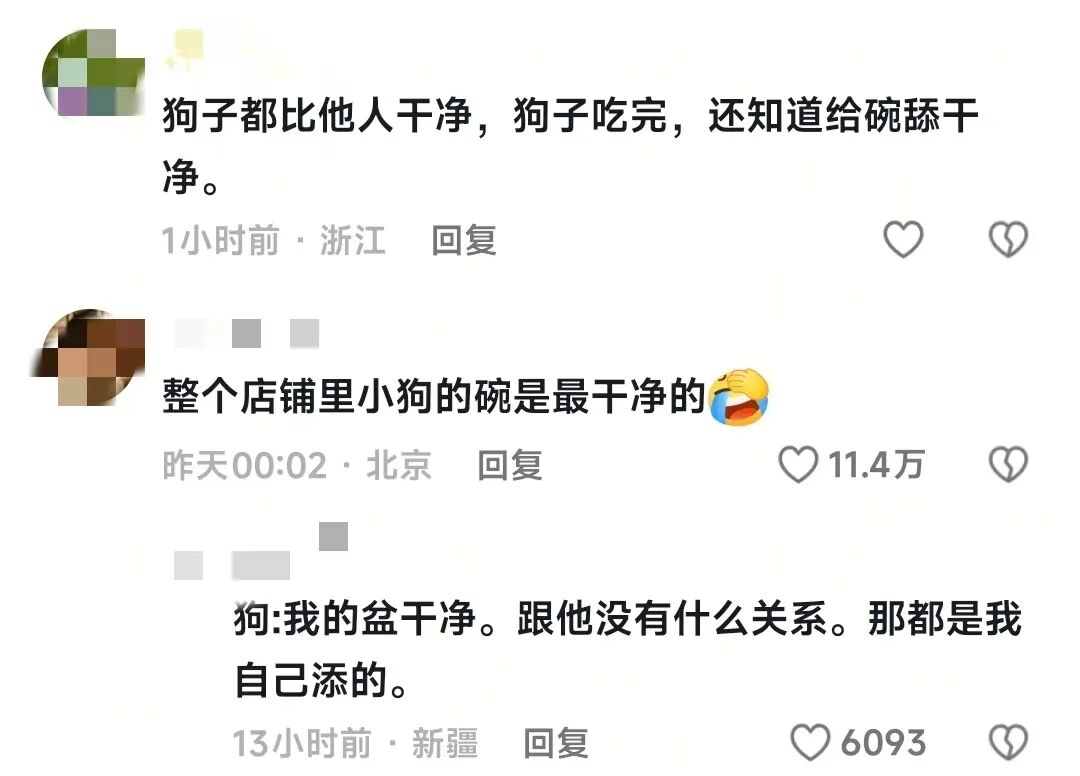Dislike the 北京 comment about 小狗的碗

1007,465
